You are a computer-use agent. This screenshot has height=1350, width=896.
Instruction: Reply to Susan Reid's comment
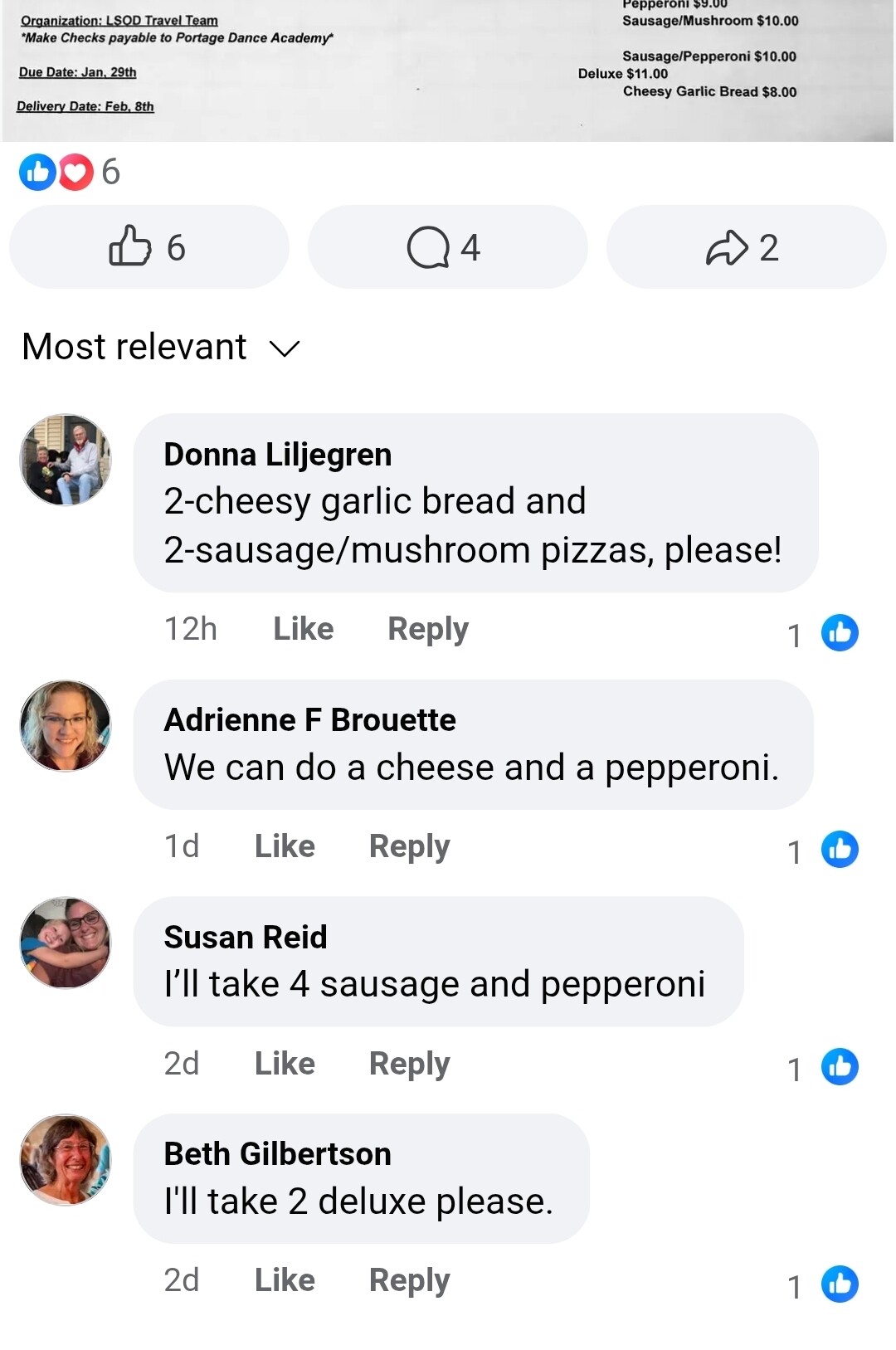coord(409,1064)
